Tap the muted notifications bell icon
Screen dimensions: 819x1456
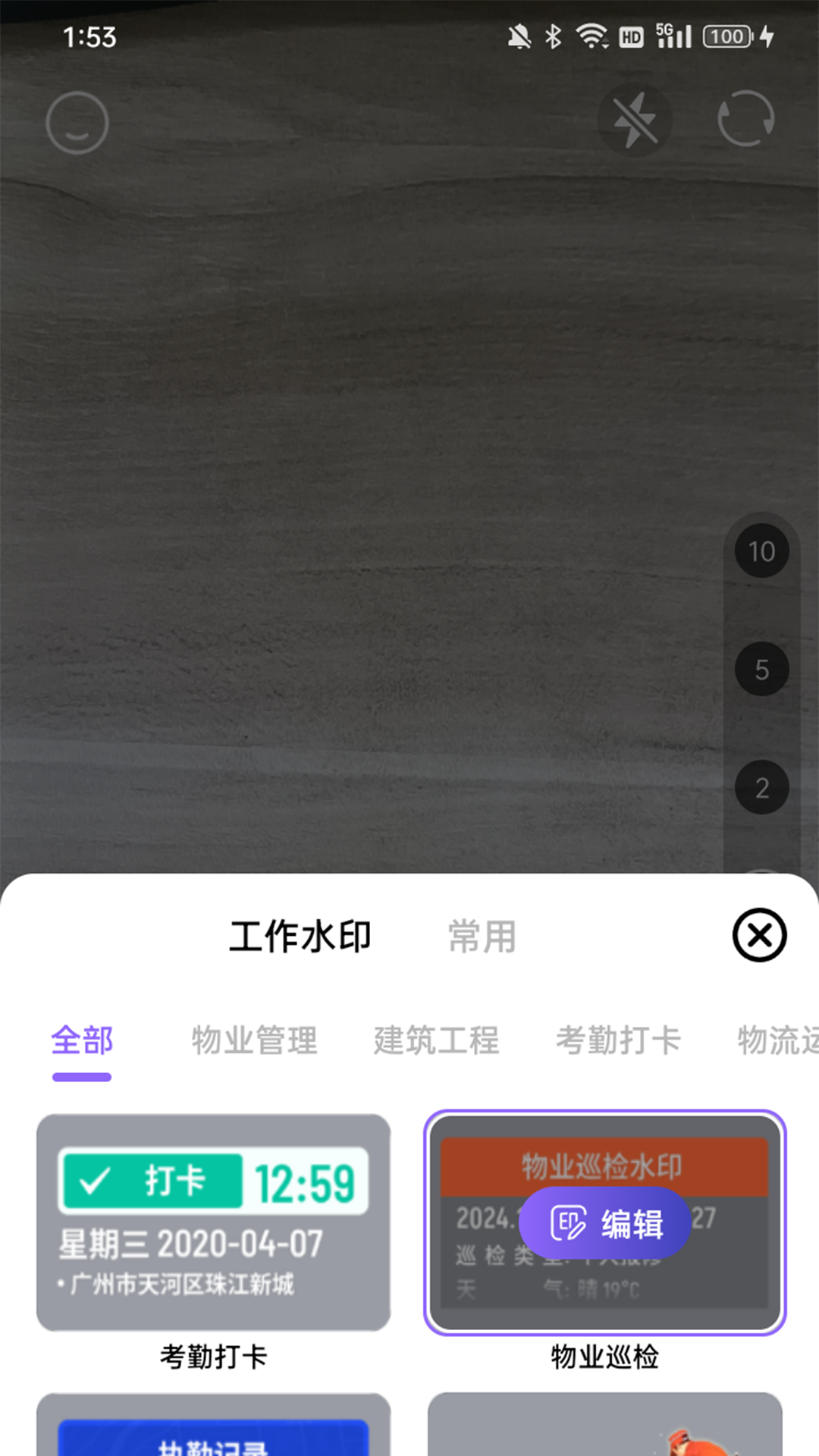coord(520,34)
